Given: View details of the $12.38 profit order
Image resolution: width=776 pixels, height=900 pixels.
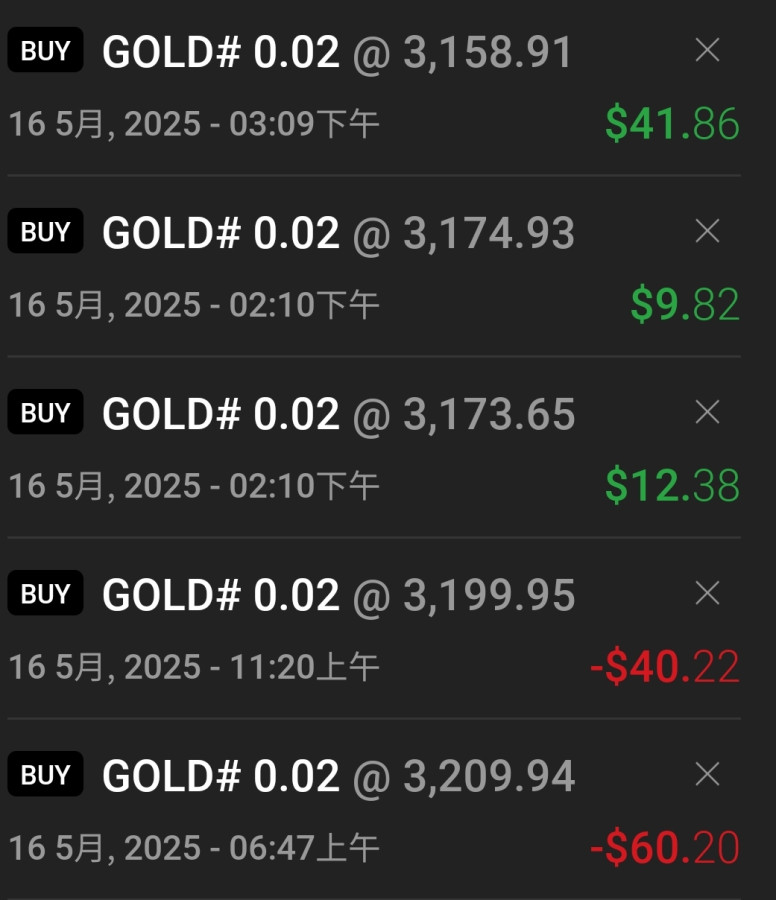Looking at the screenshot, I should (x=340, y=447).
